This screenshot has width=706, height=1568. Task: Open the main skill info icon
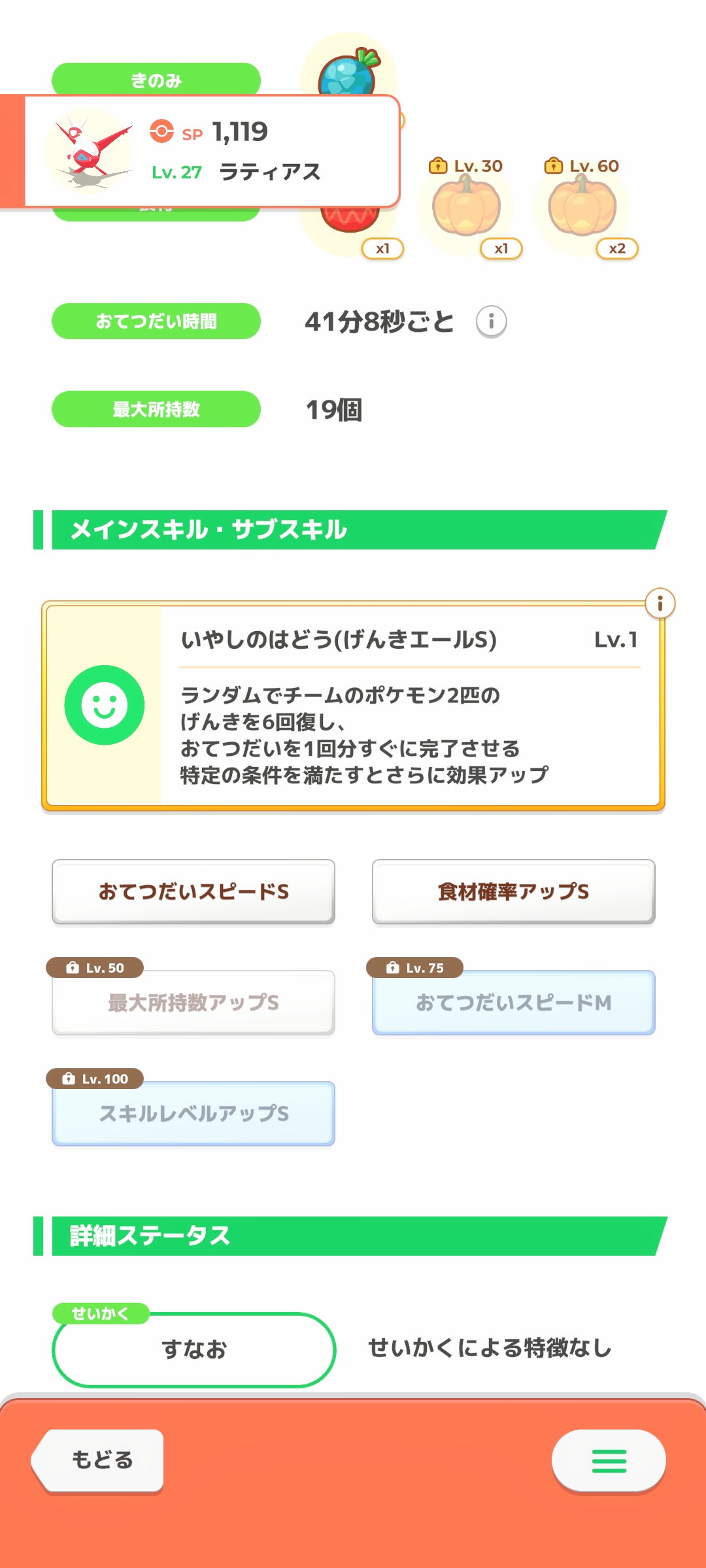coord(660,604)
